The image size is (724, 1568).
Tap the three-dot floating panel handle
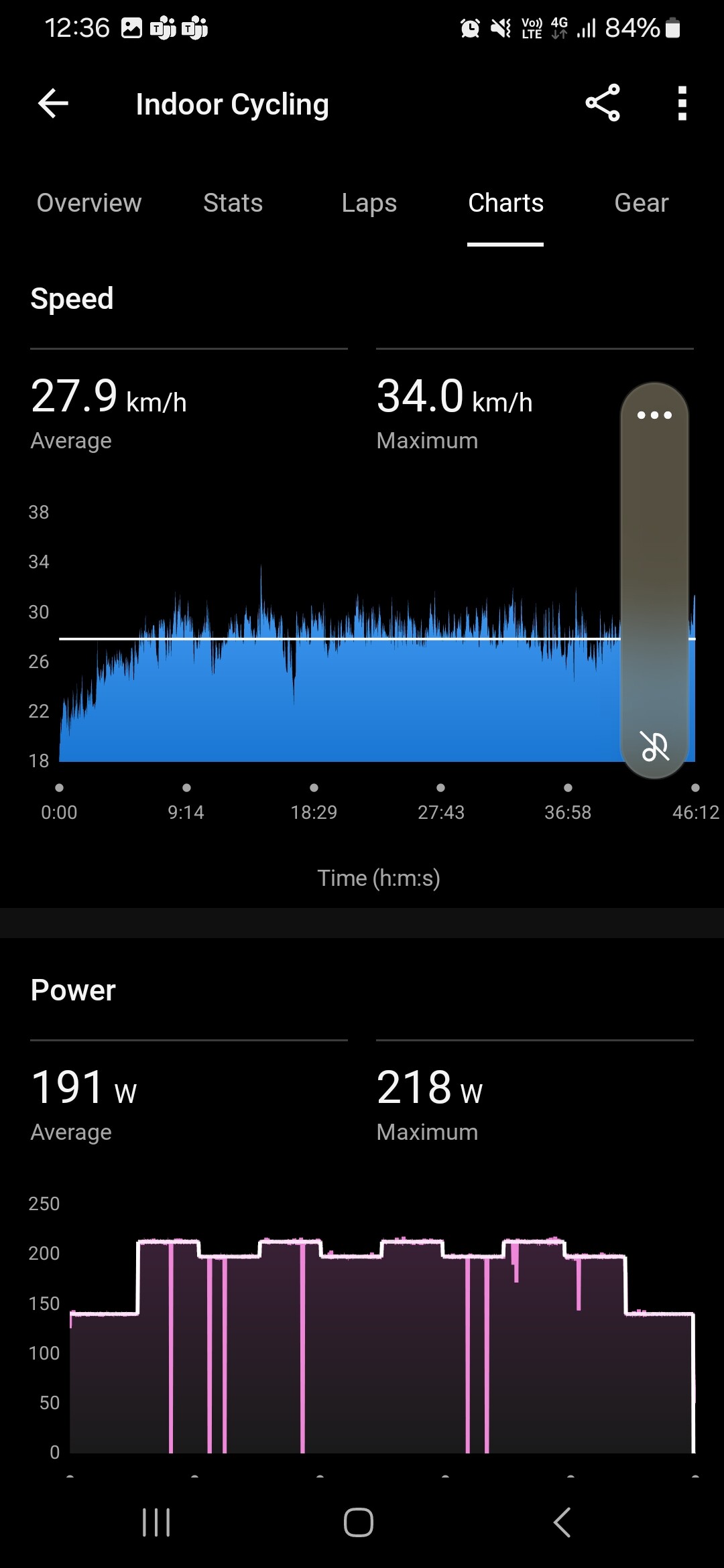point(654,415)
